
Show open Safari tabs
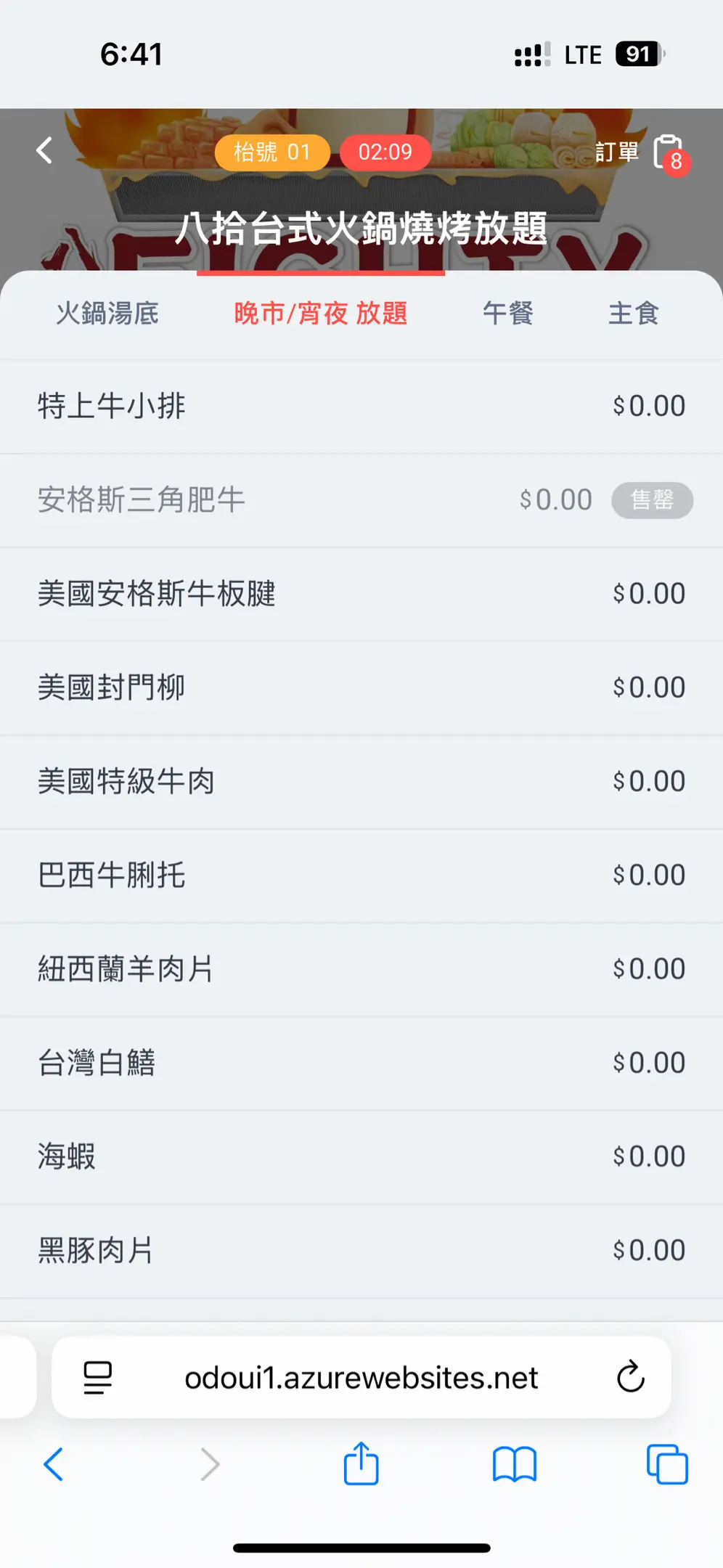(666, 1464)
